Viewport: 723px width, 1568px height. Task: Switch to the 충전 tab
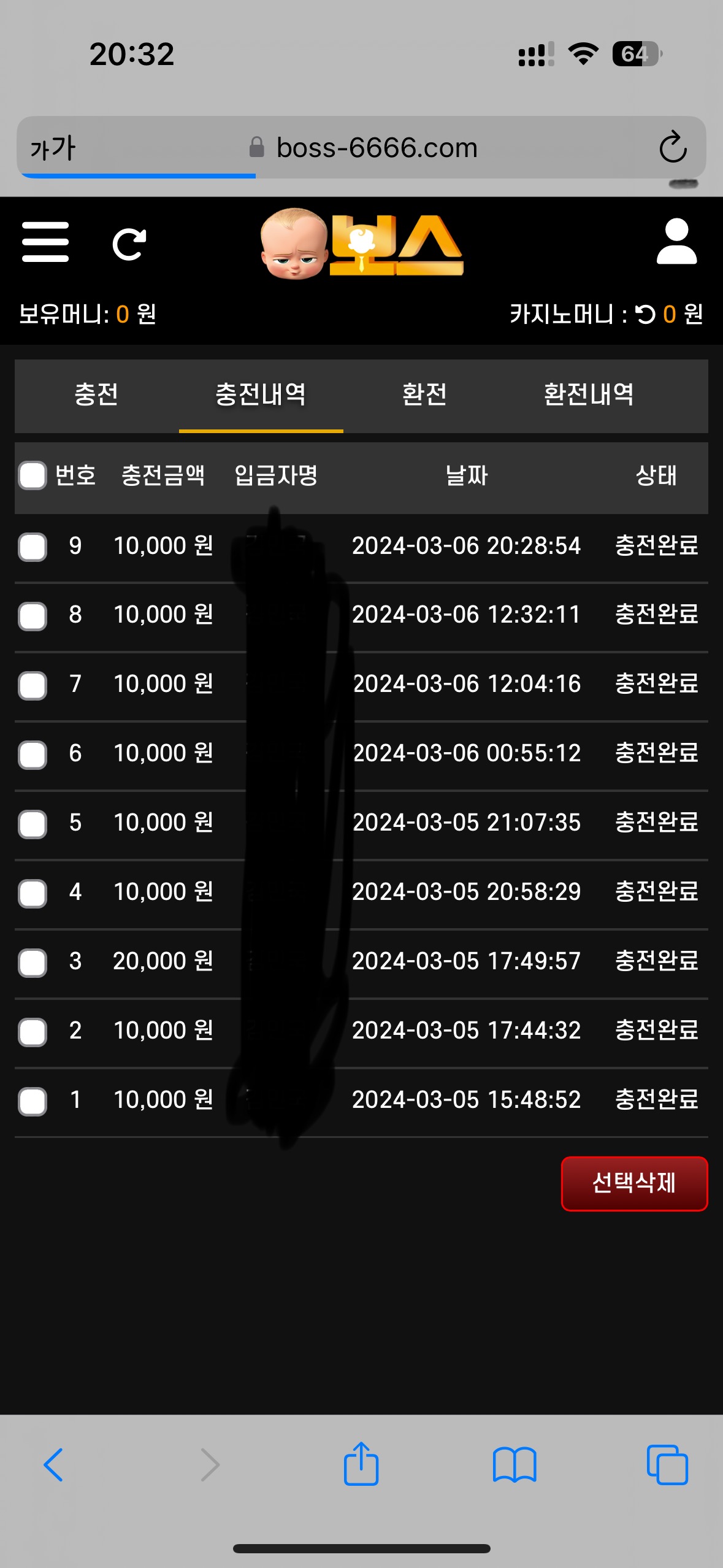[97, 395]
